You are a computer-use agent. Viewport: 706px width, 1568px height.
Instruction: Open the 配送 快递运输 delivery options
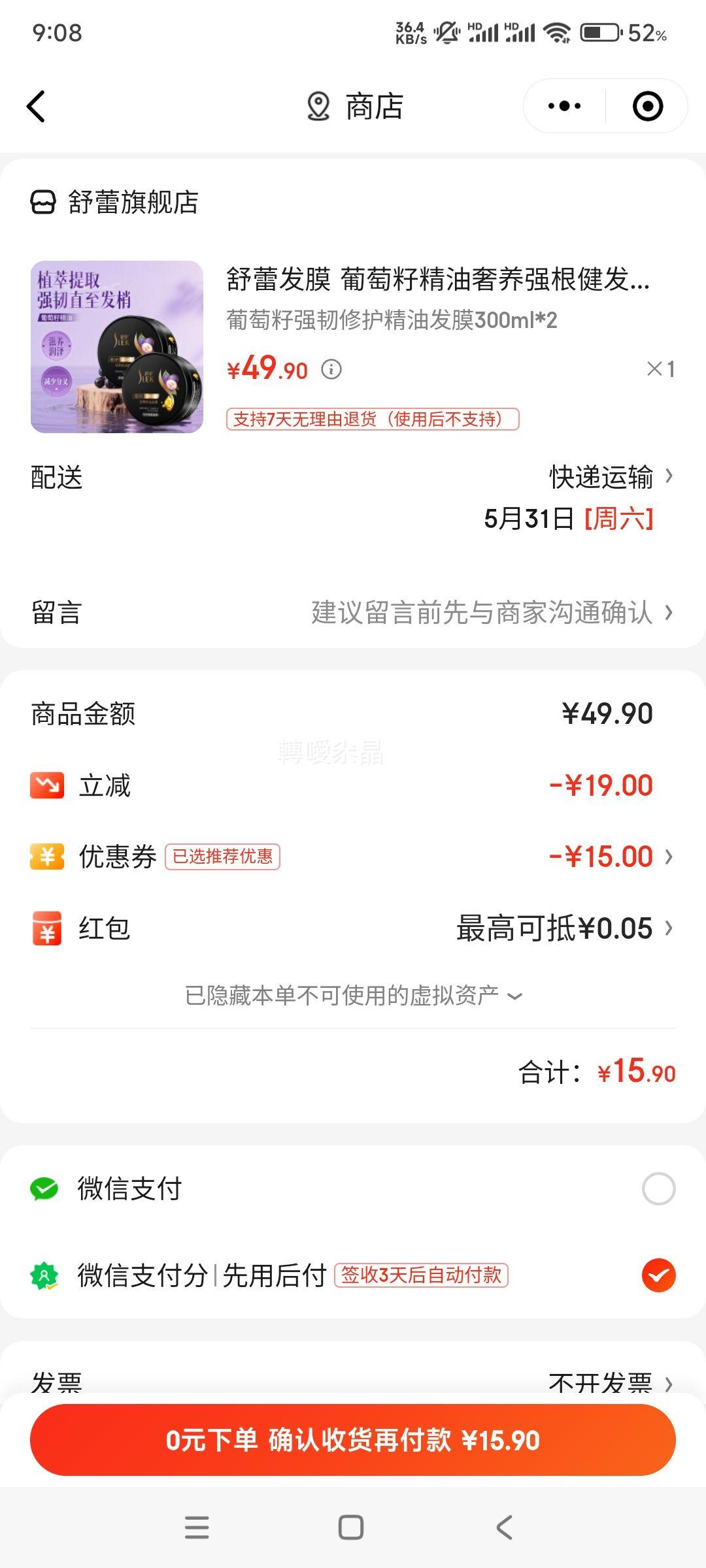pos(353,478)
